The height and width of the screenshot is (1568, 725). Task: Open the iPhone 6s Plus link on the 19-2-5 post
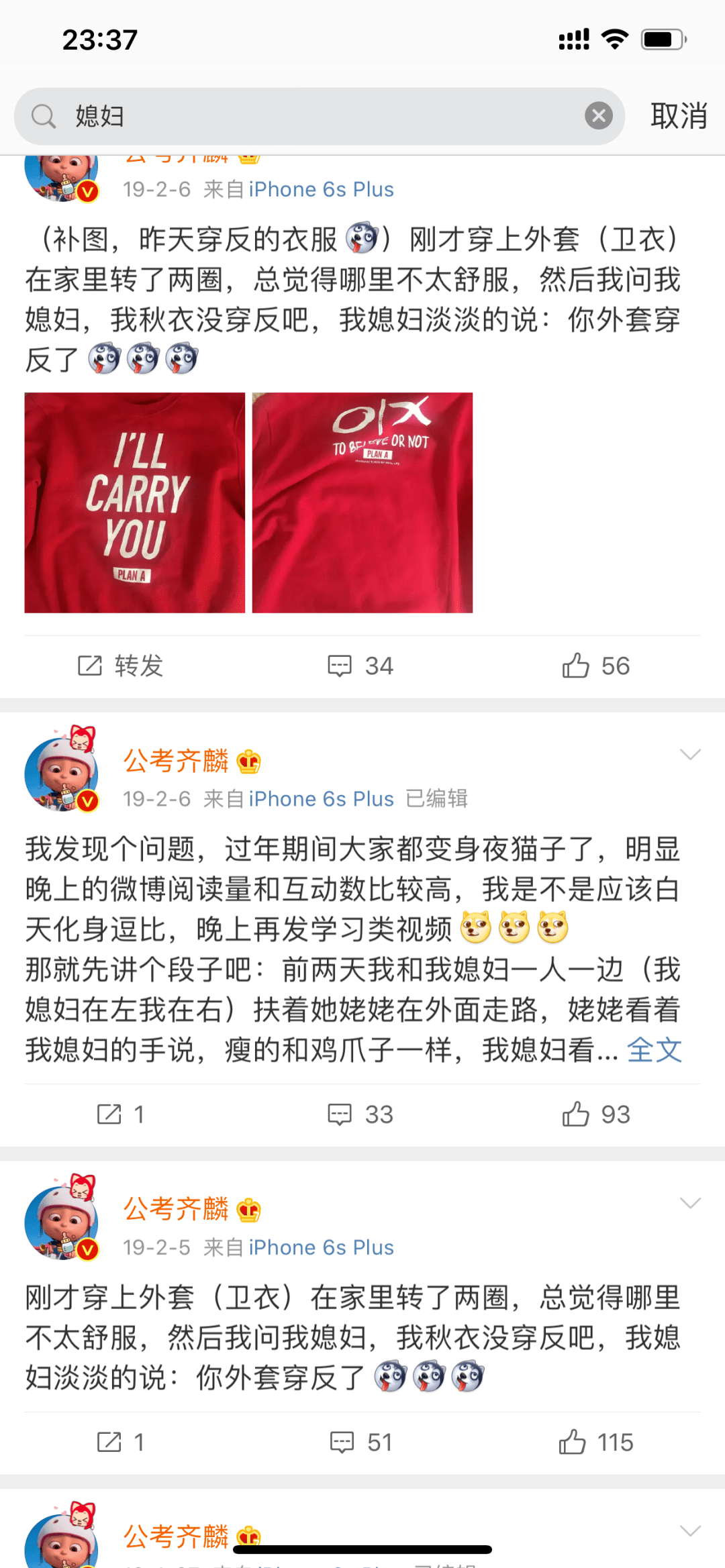(x=321, y=1247)
